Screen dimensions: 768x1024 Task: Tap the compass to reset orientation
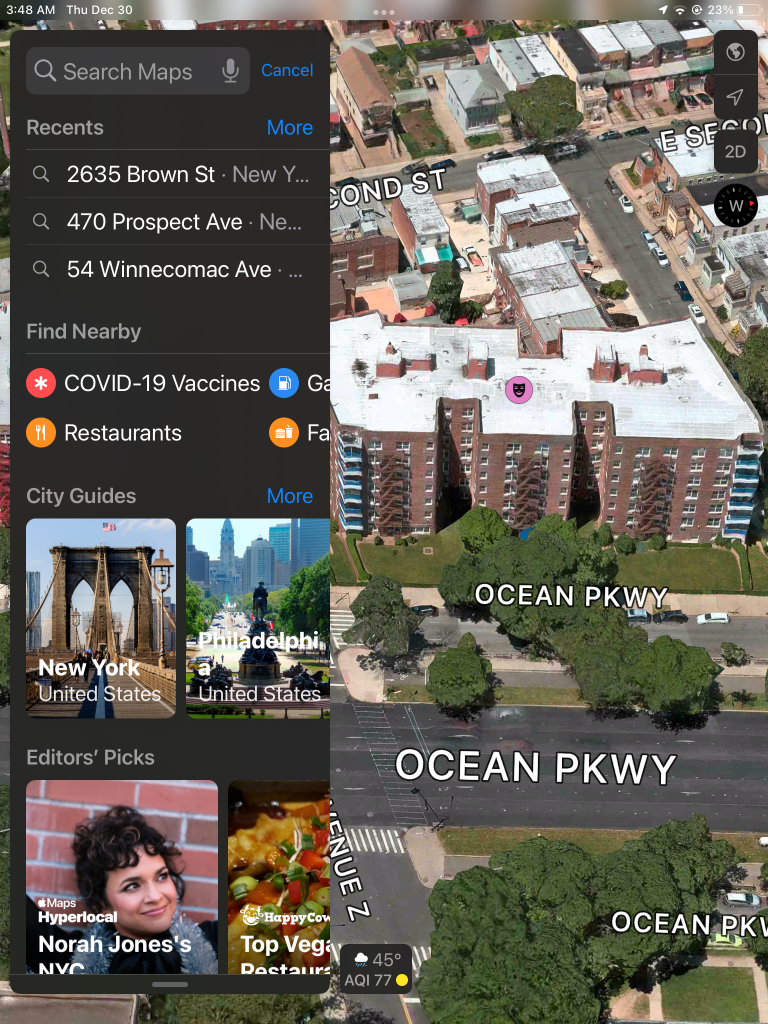pos(736,206)
